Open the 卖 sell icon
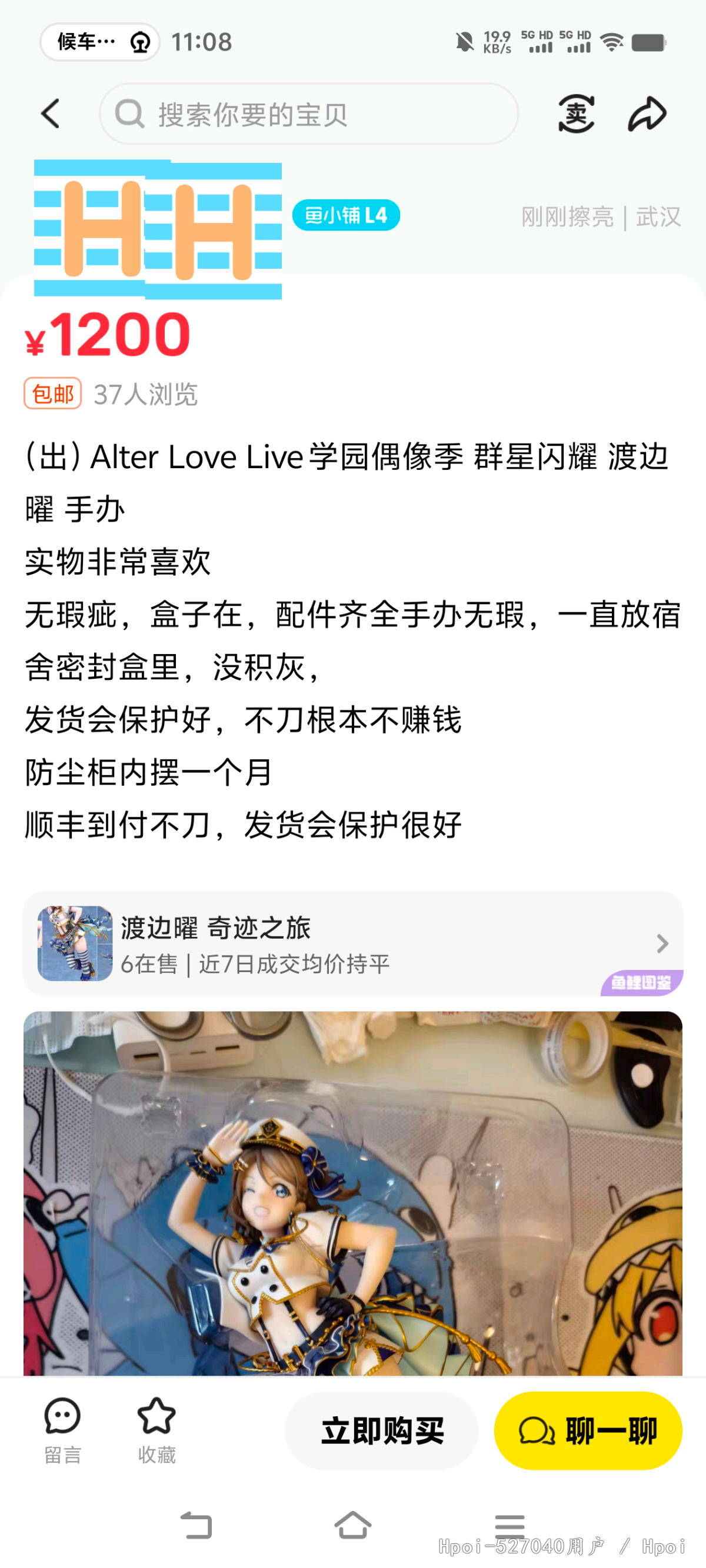 [x=575, y=114]
